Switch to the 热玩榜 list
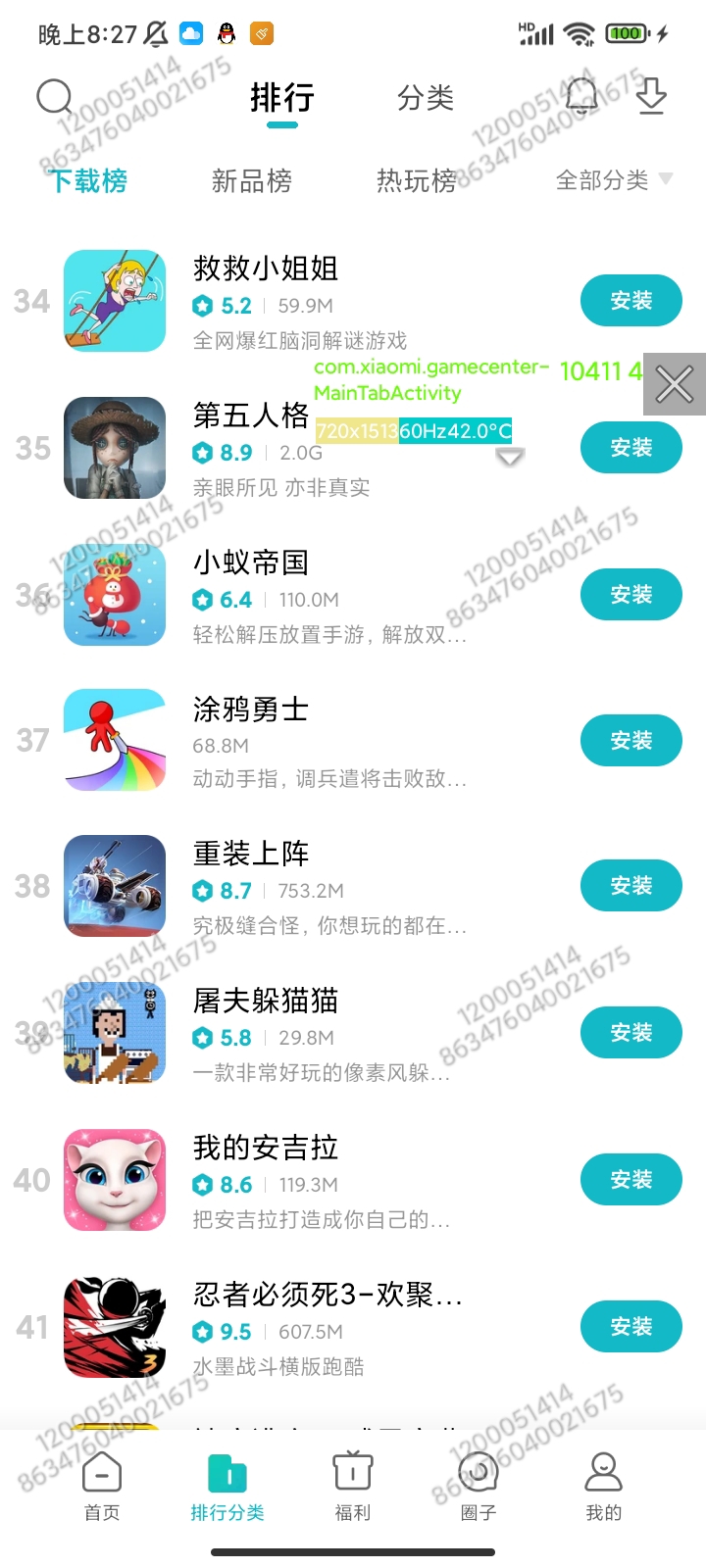The image size is (706, 1568). tap(417, 180)
